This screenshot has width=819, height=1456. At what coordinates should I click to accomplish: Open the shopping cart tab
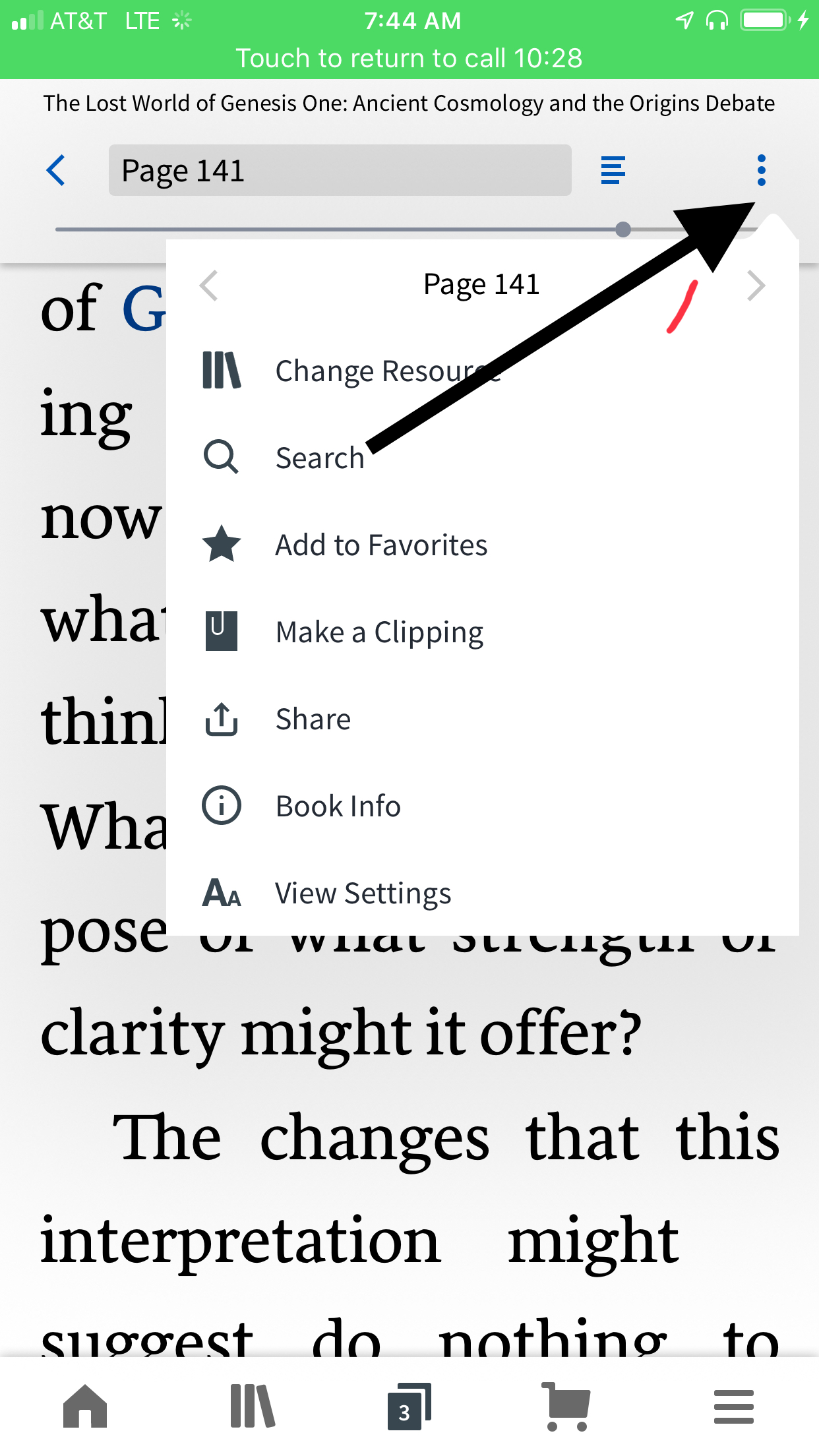point(566,1406)
